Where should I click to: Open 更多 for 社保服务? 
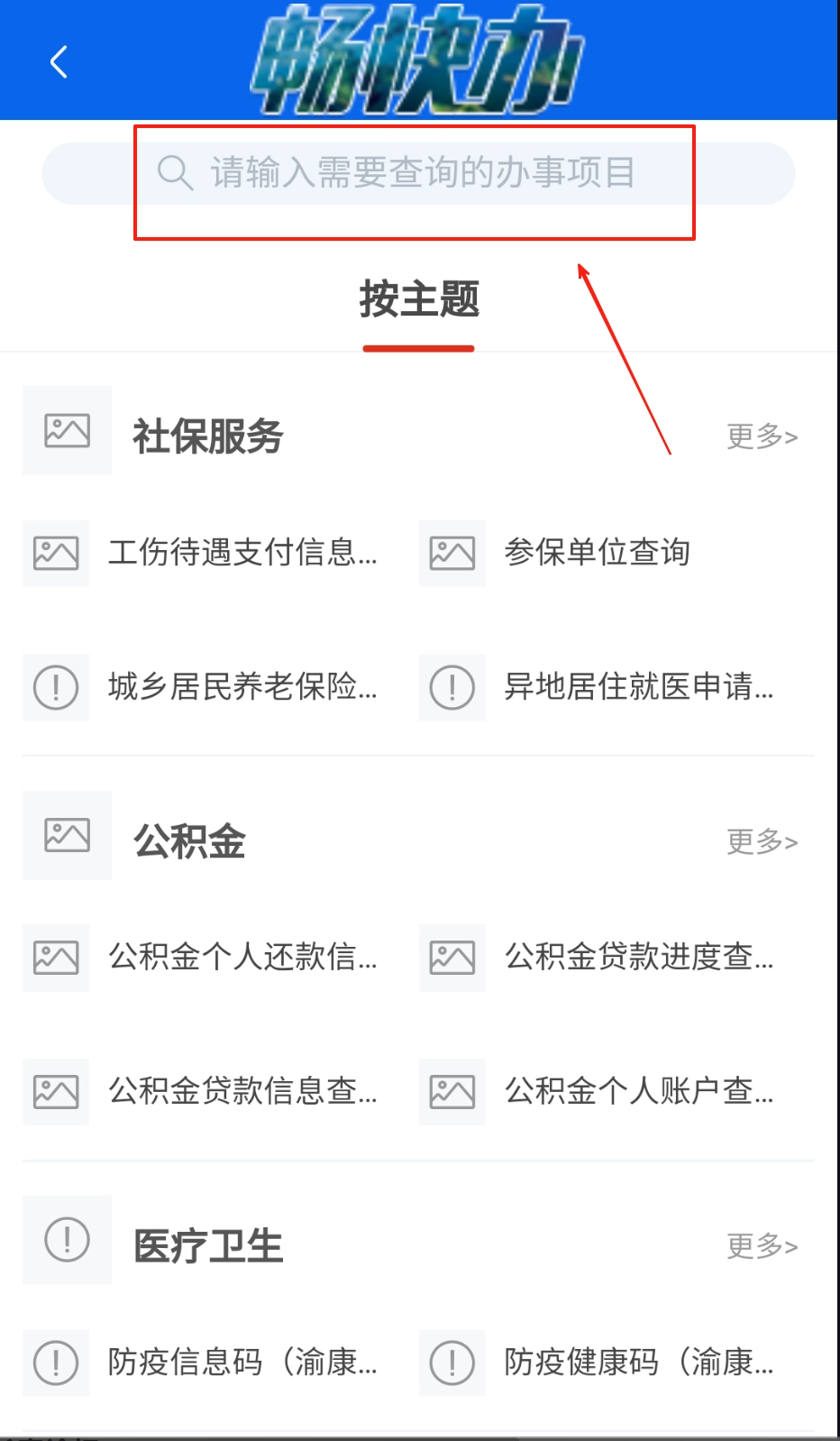762,436
